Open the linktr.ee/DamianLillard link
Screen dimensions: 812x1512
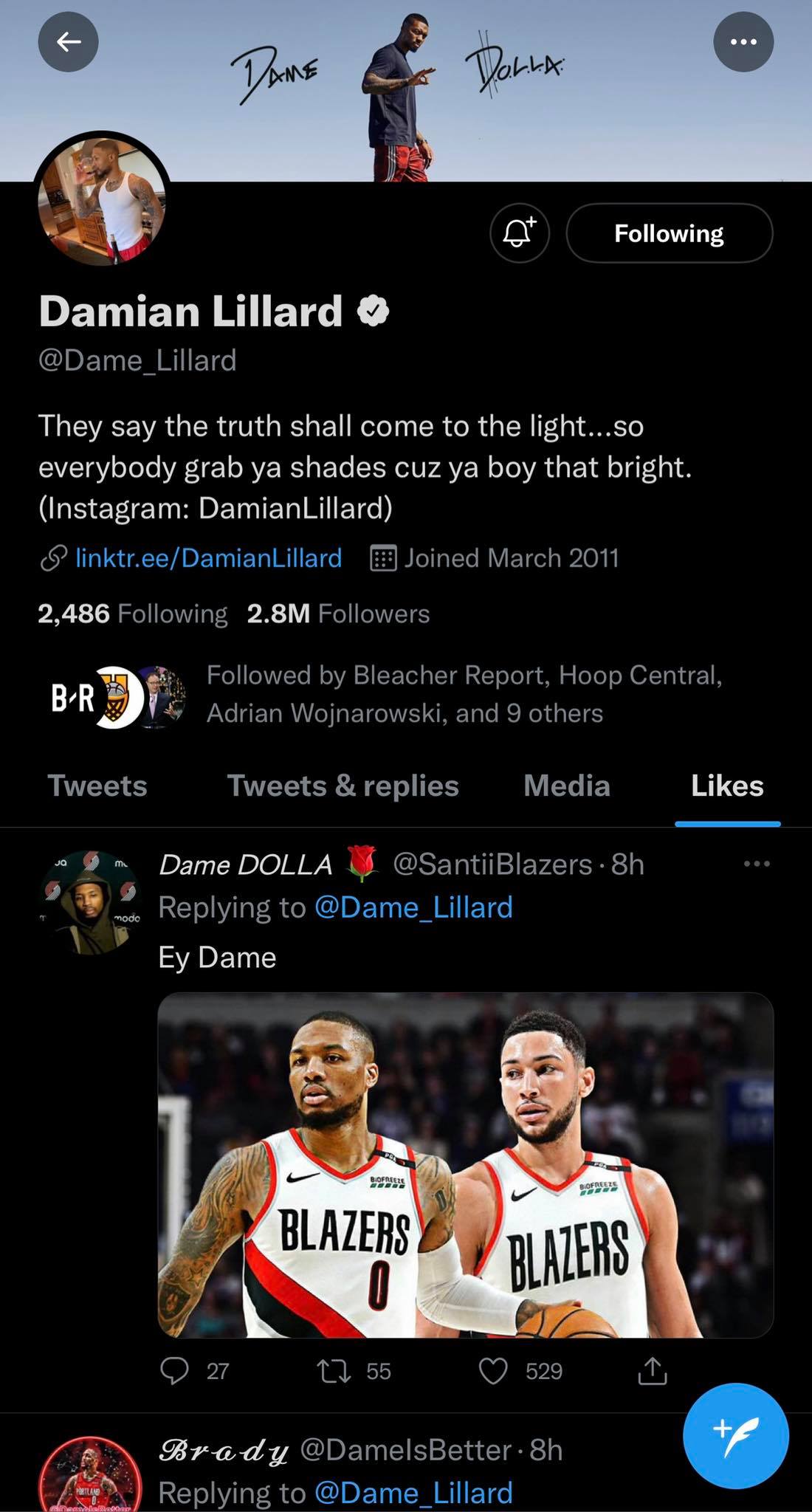tap(208, 558)
